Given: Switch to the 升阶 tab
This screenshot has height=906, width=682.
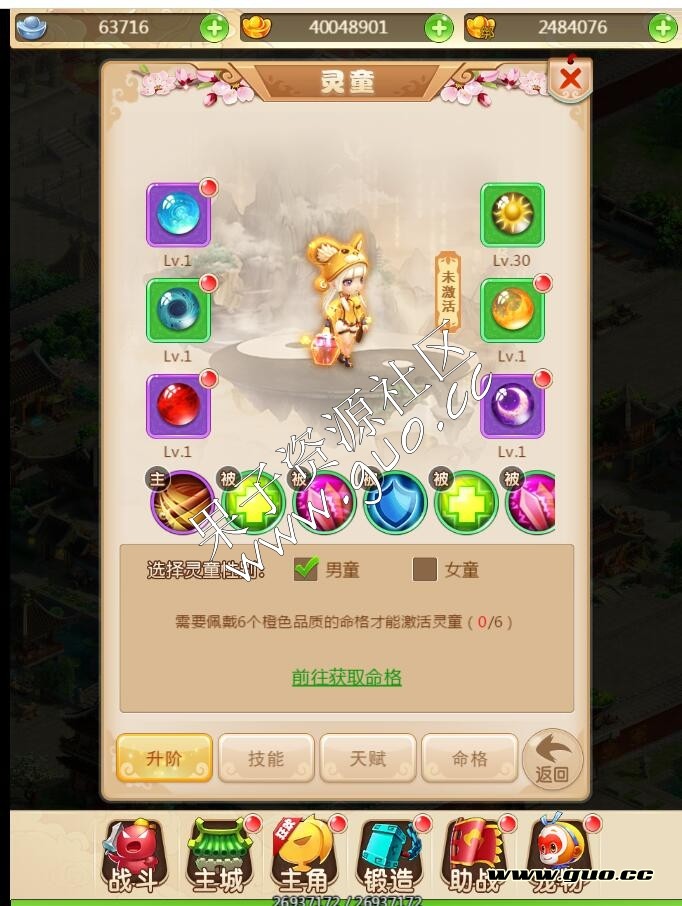Looking at the screenshot, I should point(164,758).
